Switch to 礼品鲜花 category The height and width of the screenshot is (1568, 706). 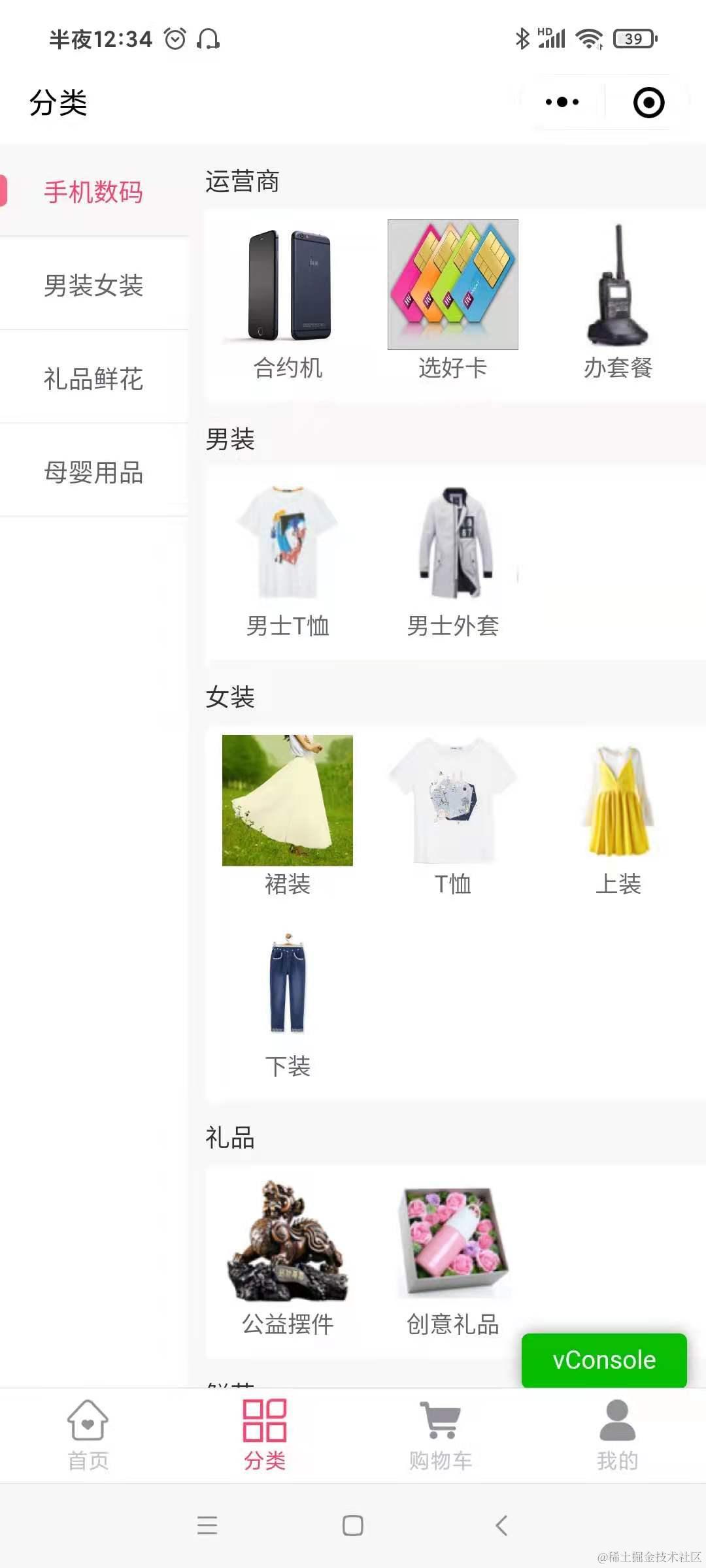click(x=93, y=379)
